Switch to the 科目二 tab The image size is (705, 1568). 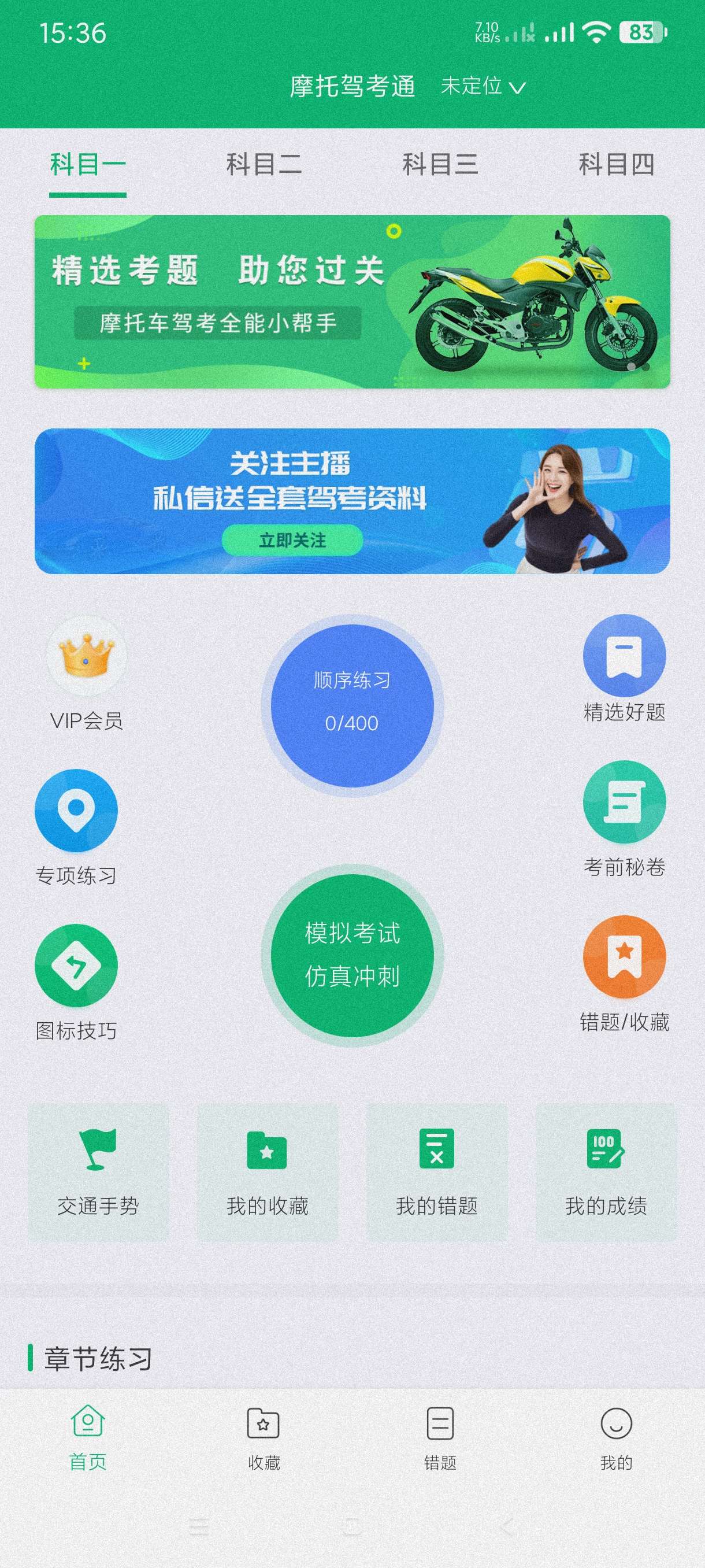point(264,165)
